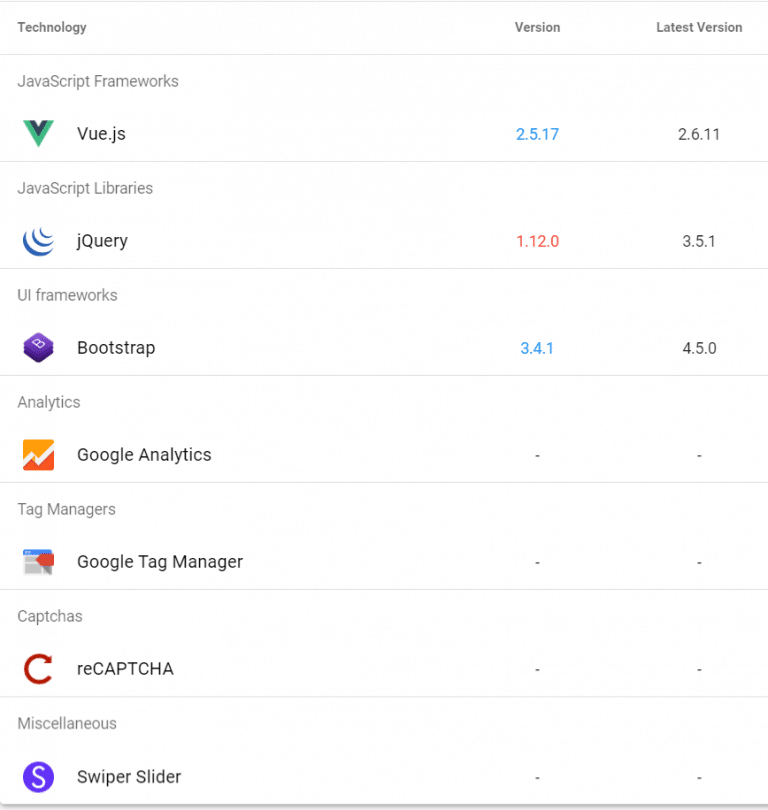
Task: Click the Swiper Slider icon
Action: point(37,776)
